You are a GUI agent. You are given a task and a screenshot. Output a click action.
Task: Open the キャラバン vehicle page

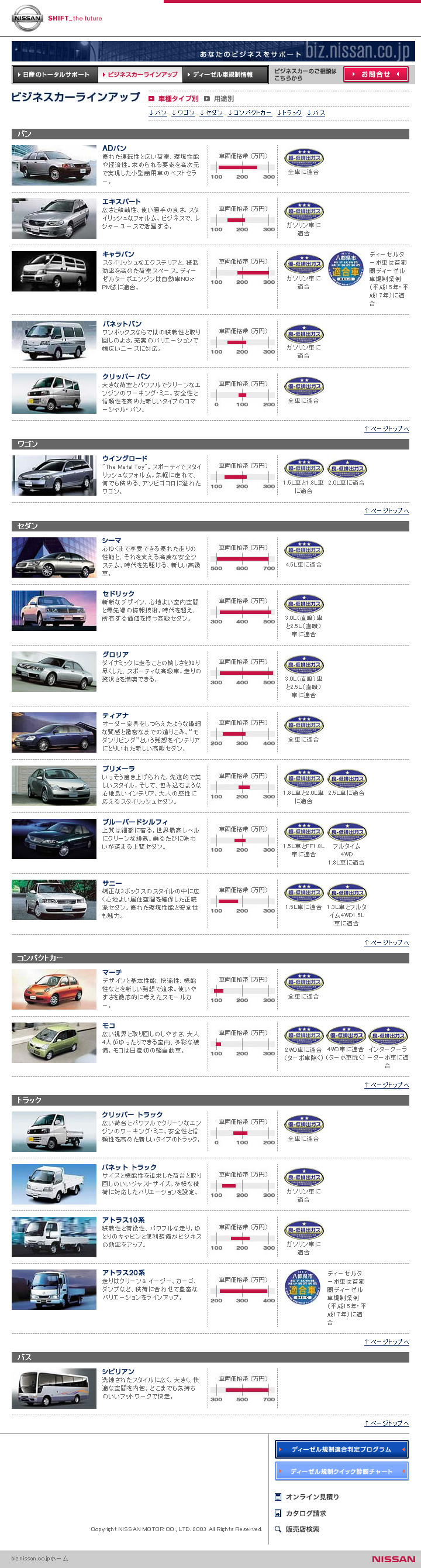pyautogui.click(x=118, y=254)
